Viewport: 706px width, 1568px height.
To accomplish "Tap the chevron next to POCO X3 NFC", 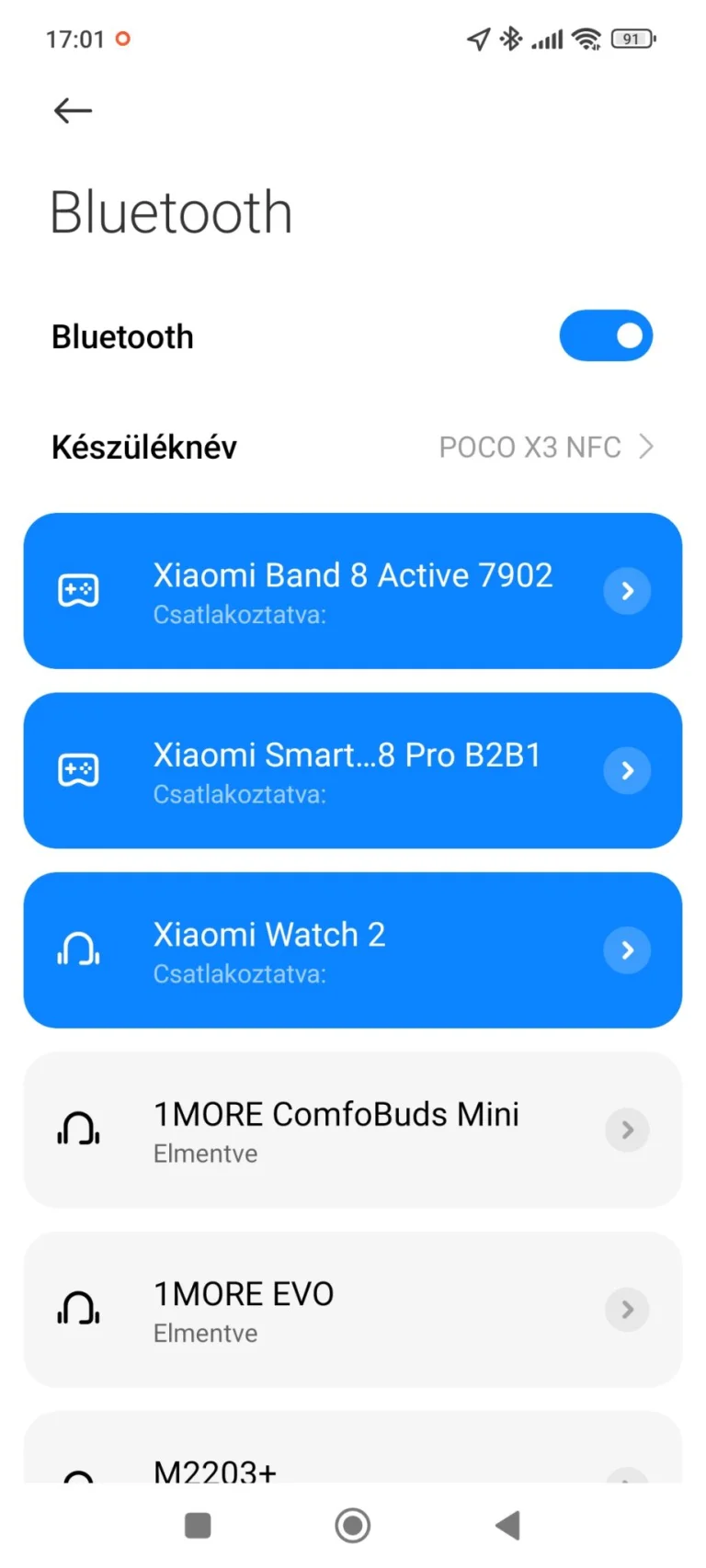I will click(x=649, y=447).
